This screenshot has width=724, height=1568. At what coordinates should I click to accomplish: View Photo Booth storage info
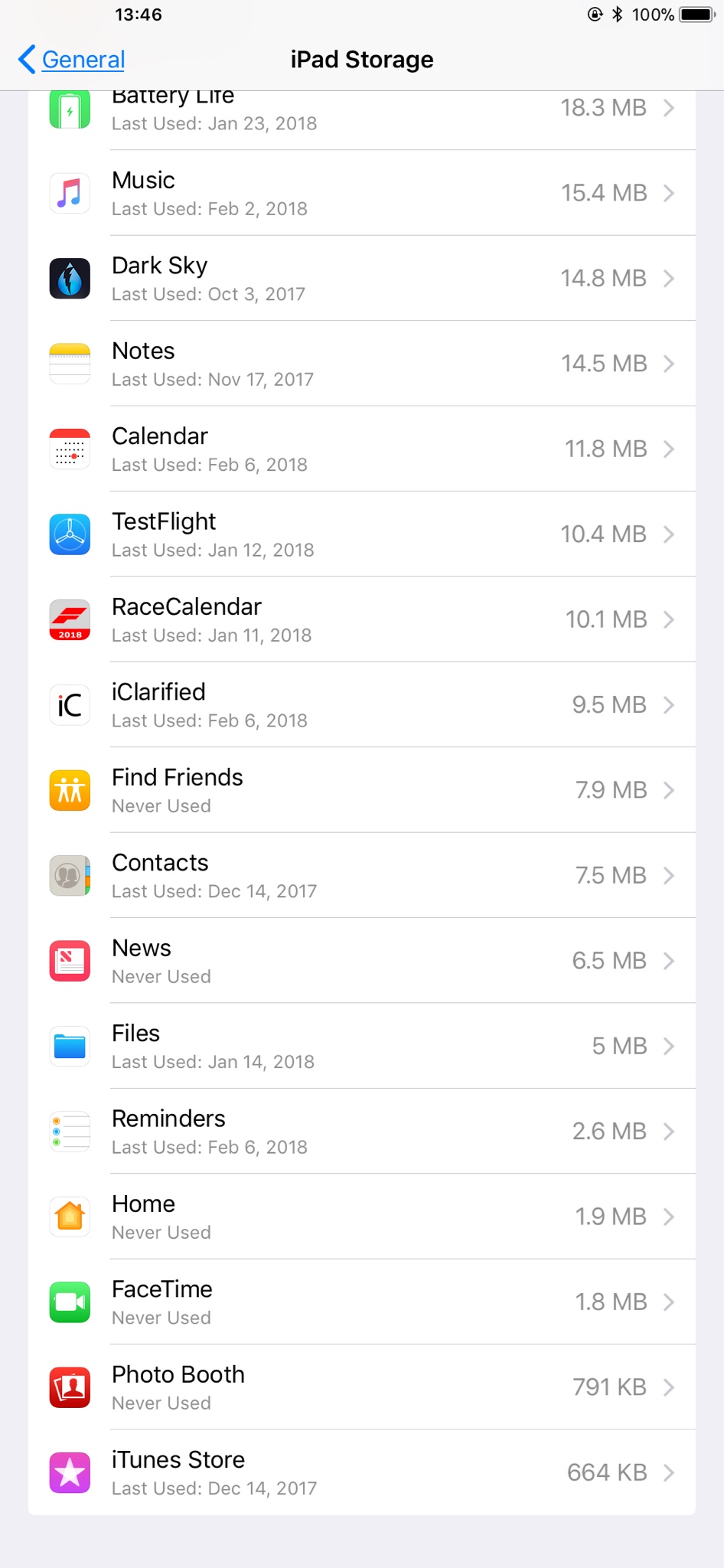(x=362, y=1388)
